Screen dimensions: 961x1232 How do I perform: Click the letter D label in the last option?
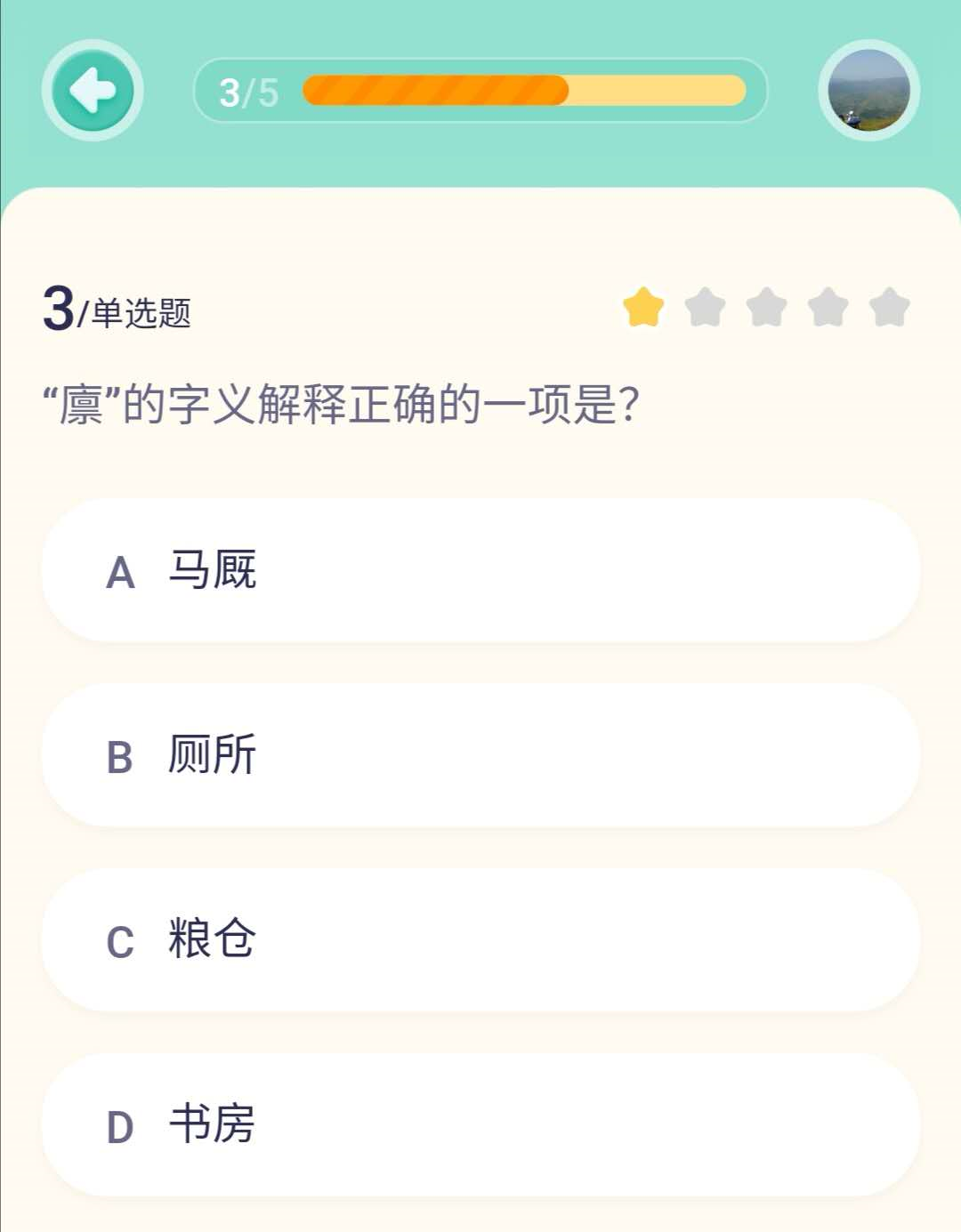(x=121, y=1123)
